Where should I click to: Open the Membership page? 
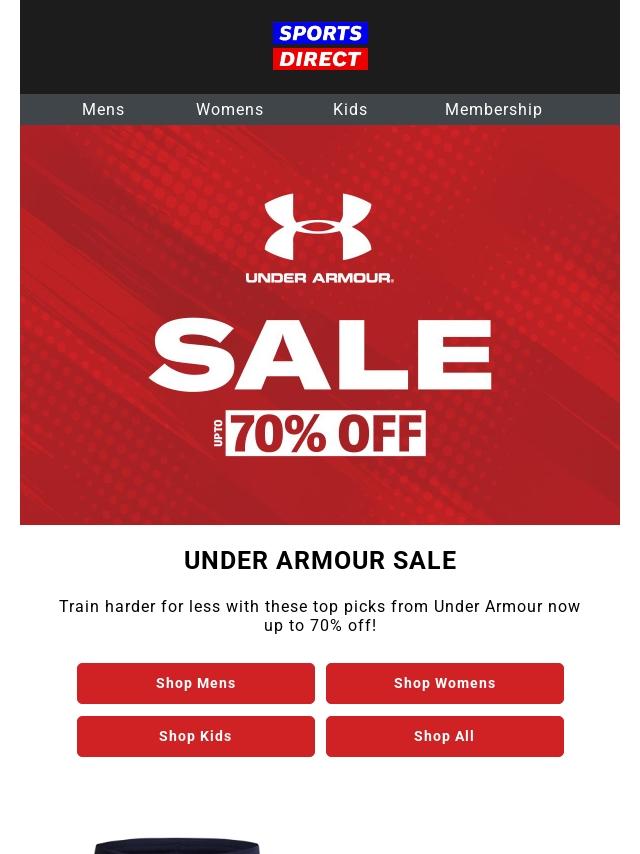[x=493, y=110]
